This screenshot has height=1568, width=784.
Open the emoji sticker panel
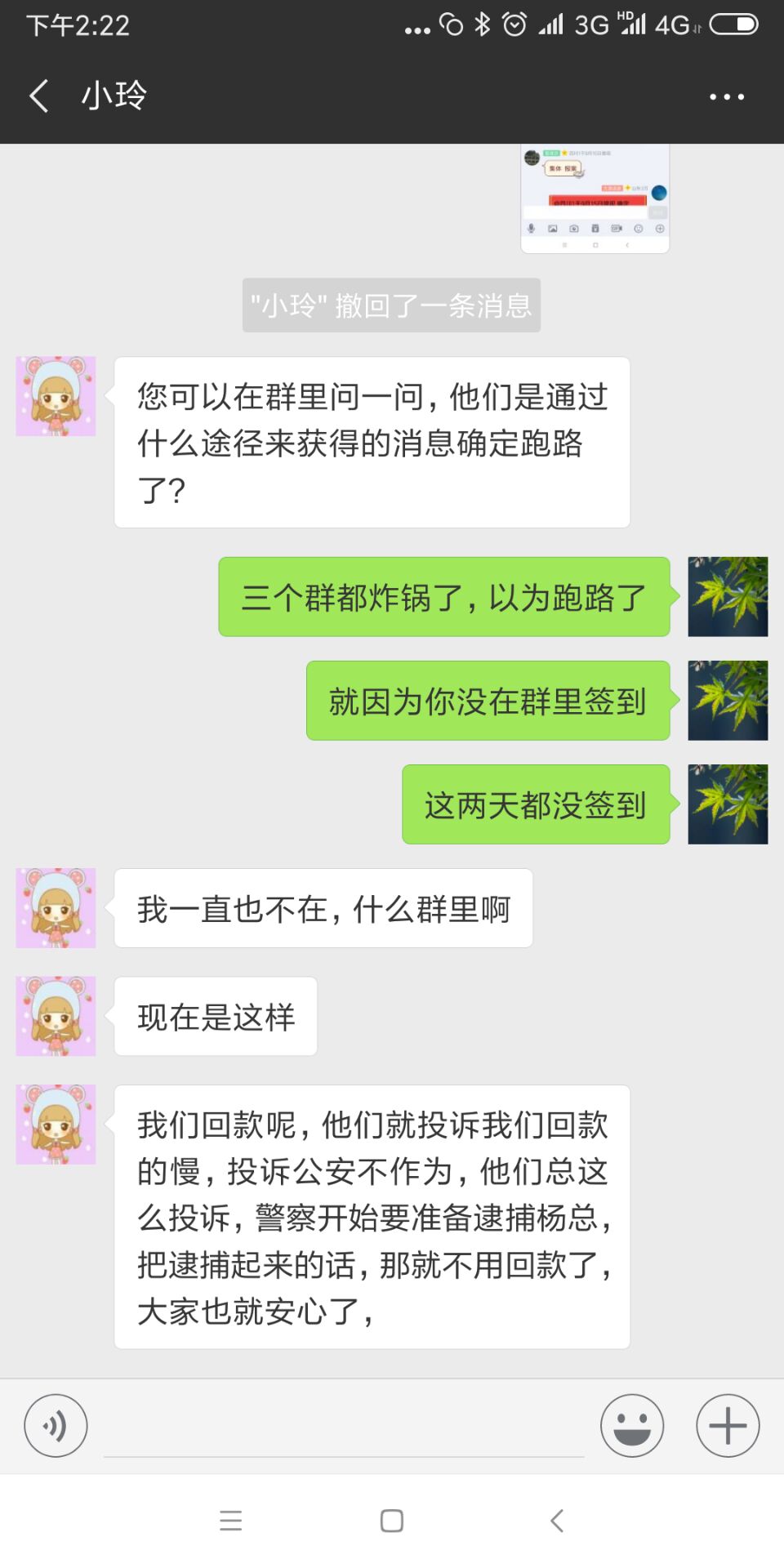click(x=631, y=1425)
